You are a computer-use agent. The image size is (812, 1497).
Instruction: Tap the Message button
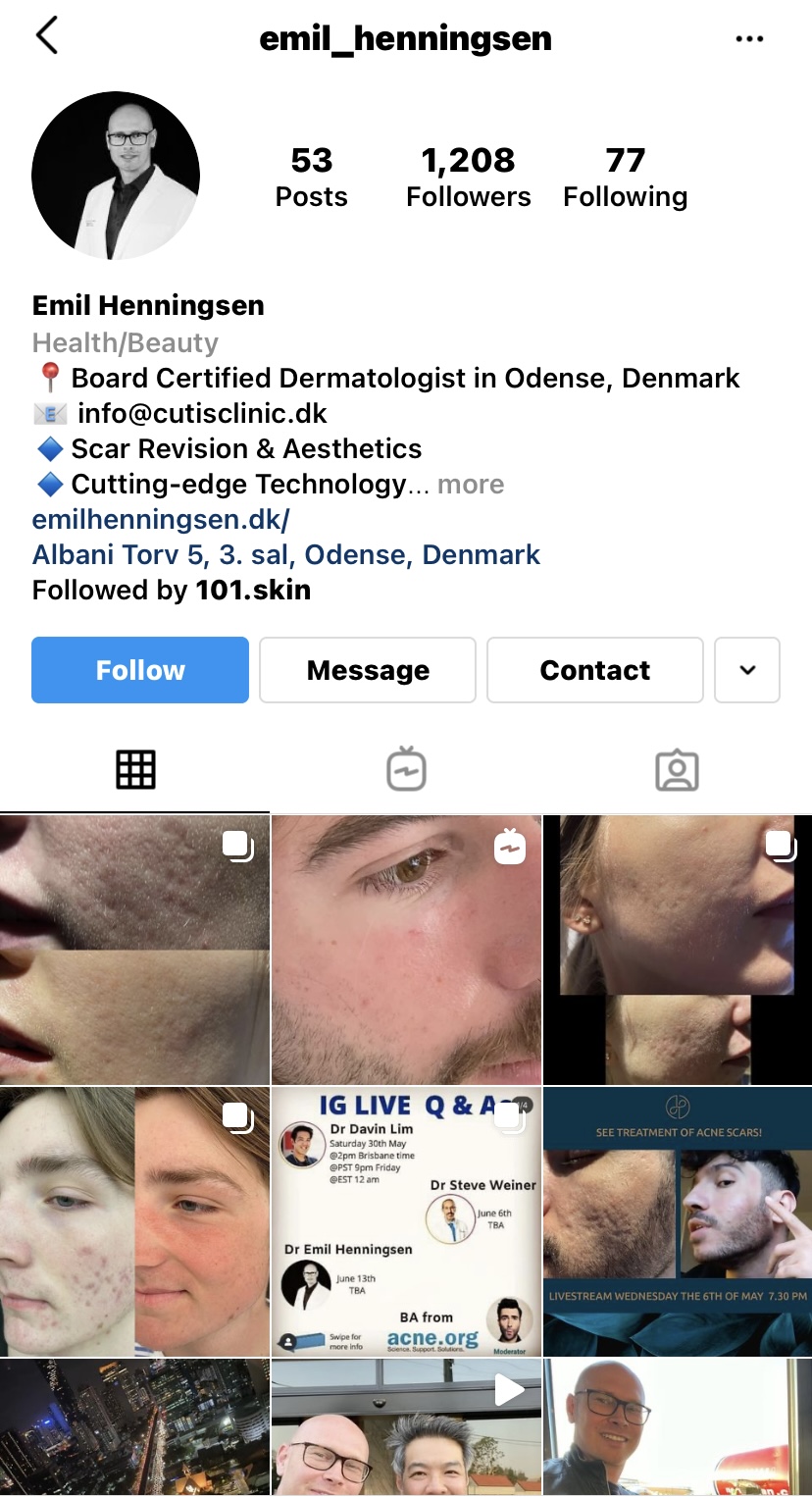click(x=368, y=670)
